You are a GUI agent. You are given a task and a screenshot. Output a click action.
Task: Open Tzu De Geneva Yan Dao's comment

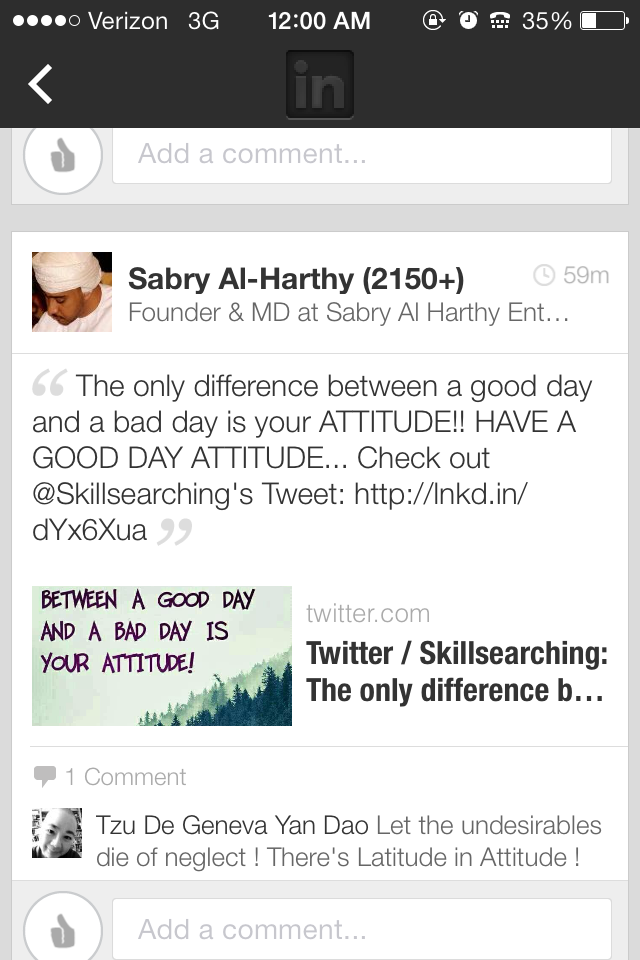click(348, 841)
